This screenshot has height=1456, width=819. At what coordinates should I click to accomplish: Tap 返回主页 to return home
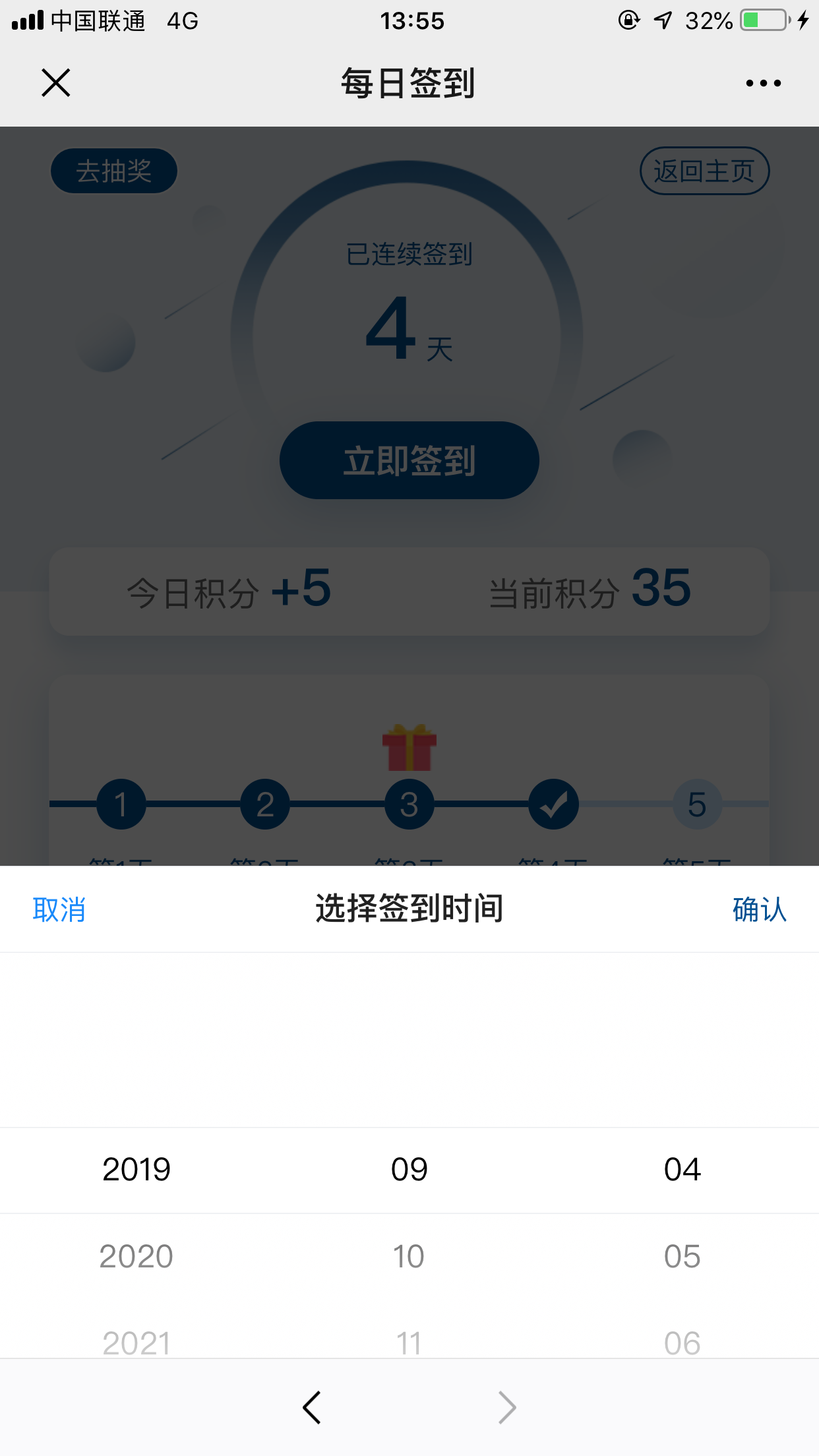[x=704, y=170]
